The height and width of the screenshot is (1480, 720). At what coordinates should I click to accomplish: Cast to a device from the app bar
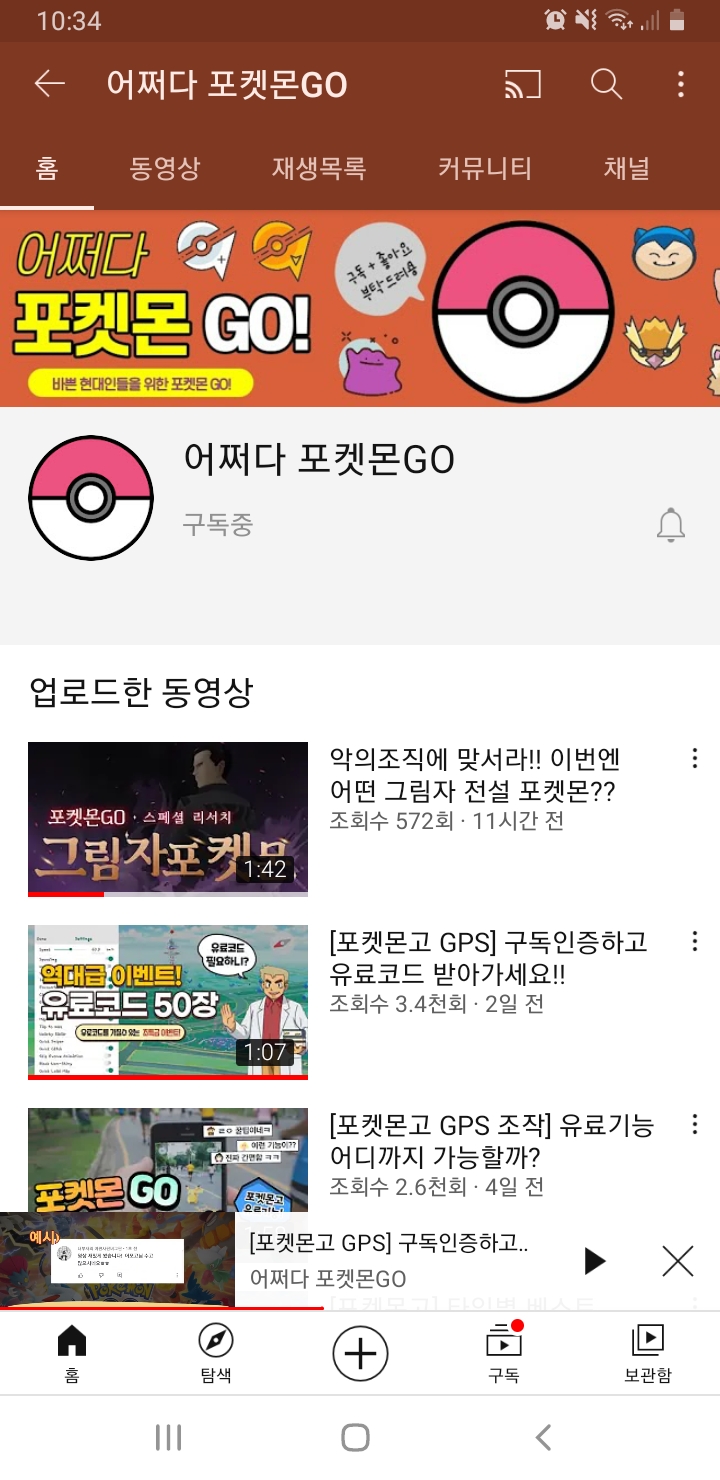[522, 84]
